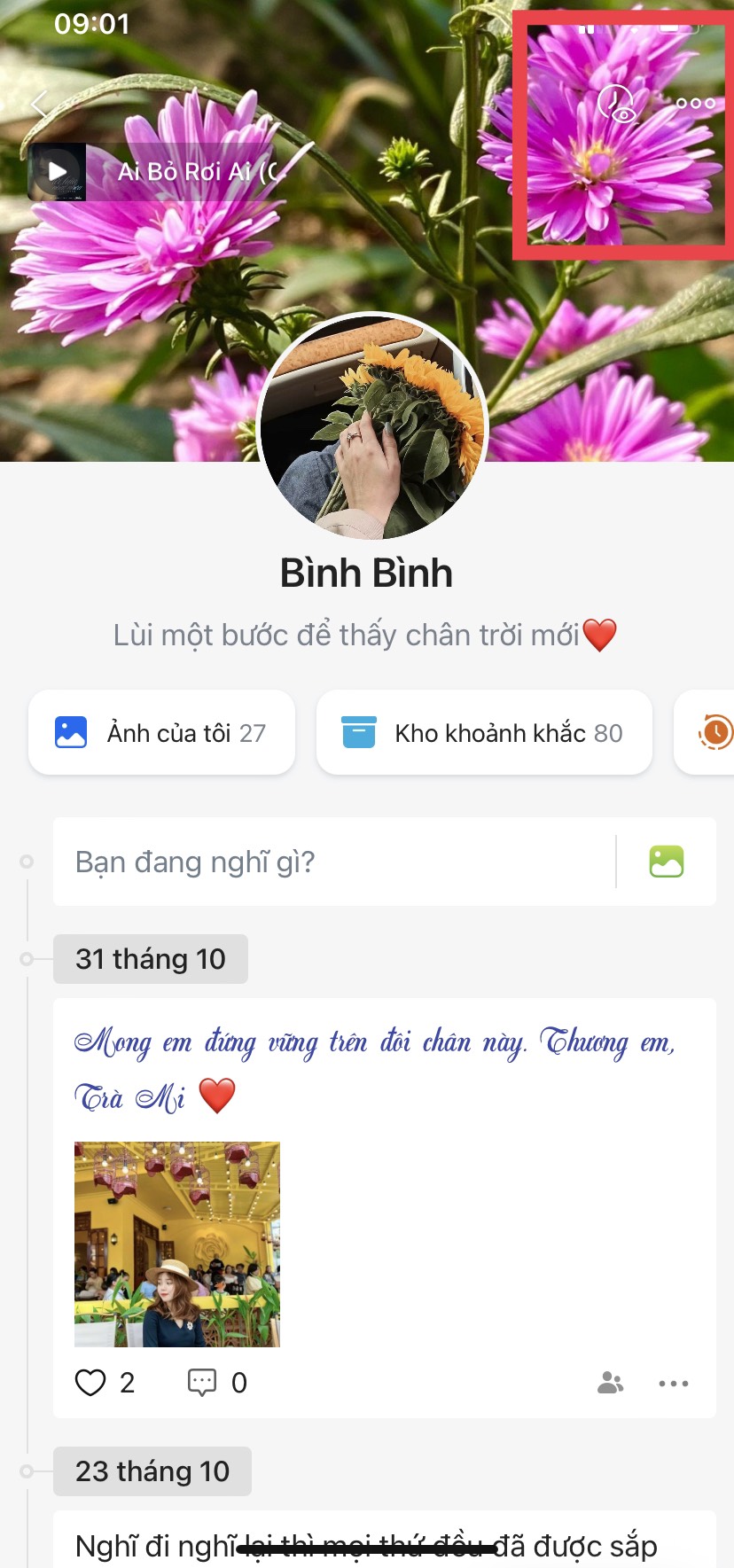Tap the Bạn đang nghĩ gì? field

coord(332,862)
